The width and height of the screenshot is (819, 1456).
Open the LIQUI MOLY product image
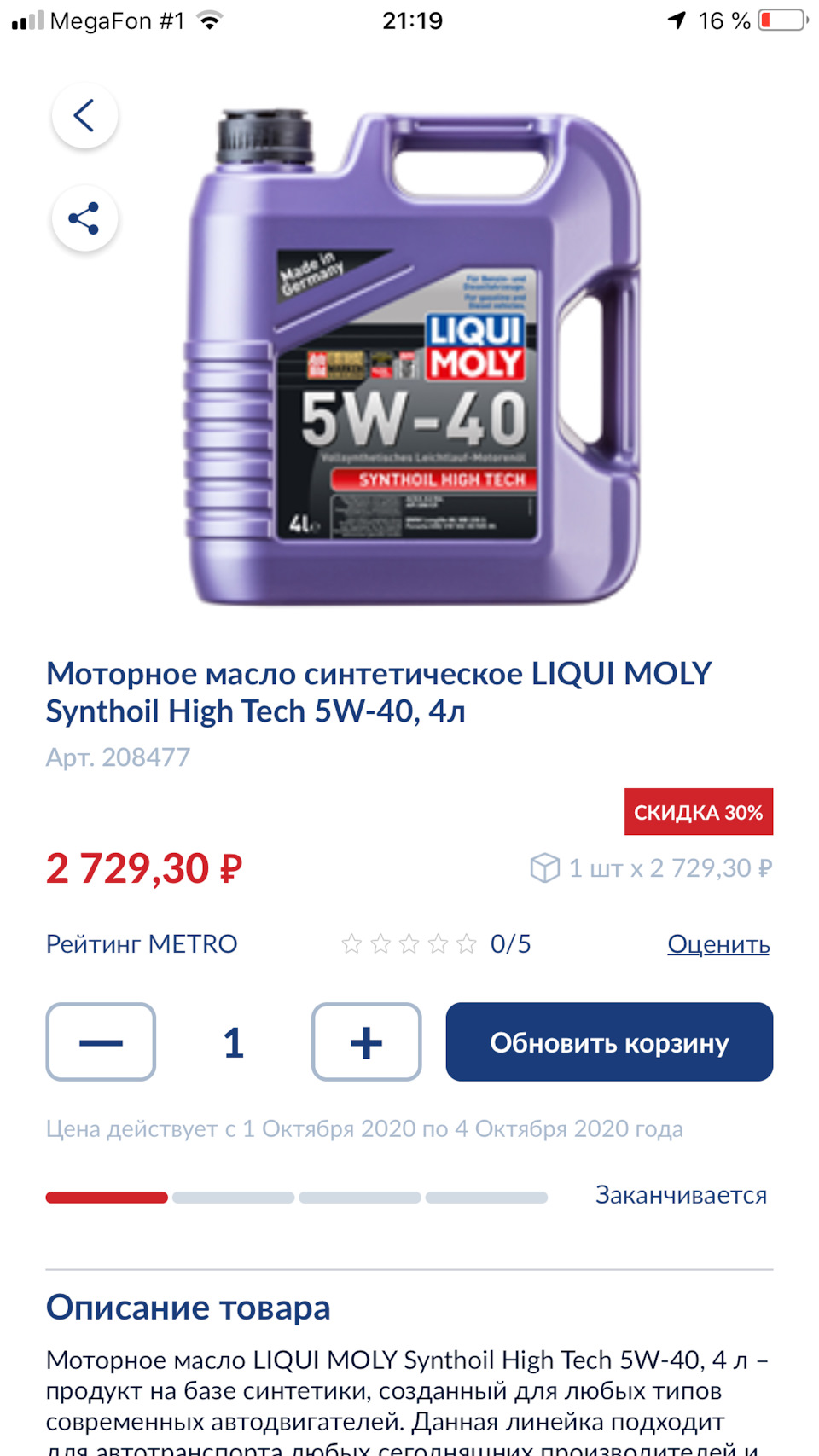point(414,358)
